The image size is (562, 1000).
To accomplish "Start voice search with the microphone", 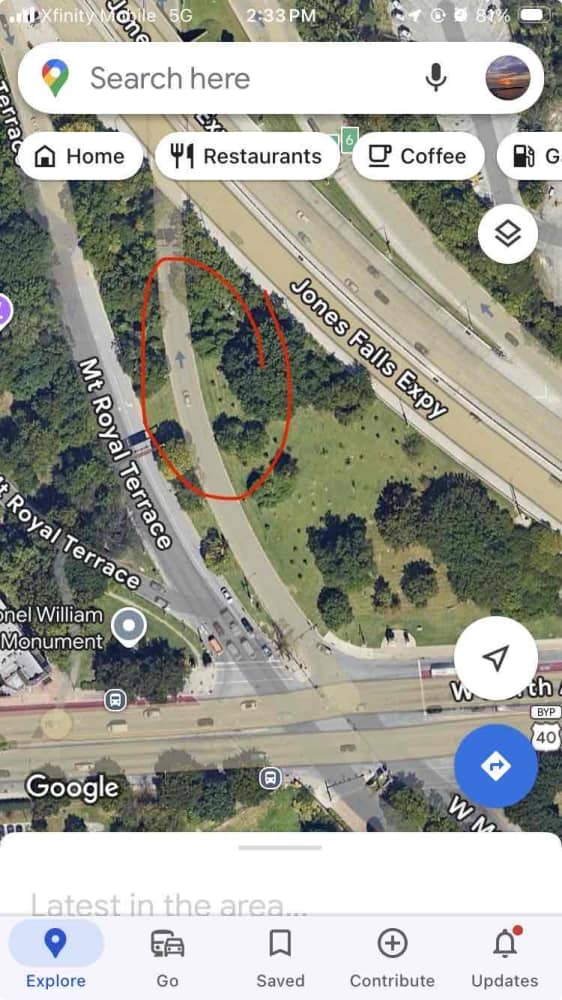I will 436,78.
